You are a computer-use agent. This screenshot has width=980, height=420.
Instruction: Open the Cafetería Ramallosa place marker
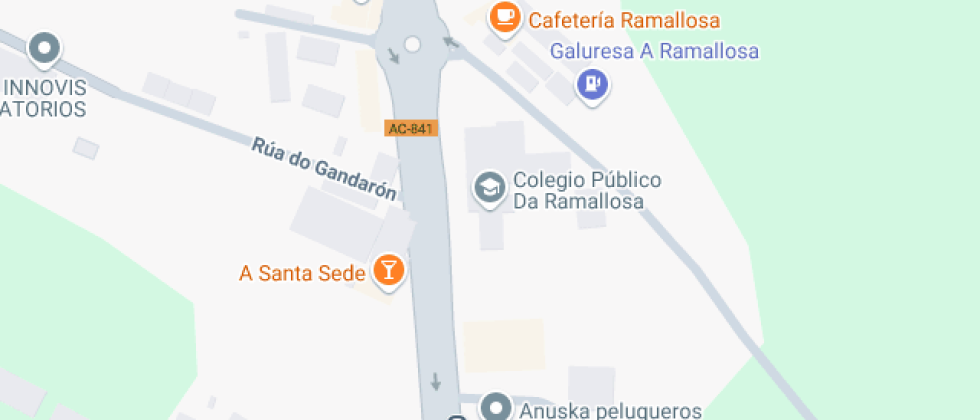[505, 17]
